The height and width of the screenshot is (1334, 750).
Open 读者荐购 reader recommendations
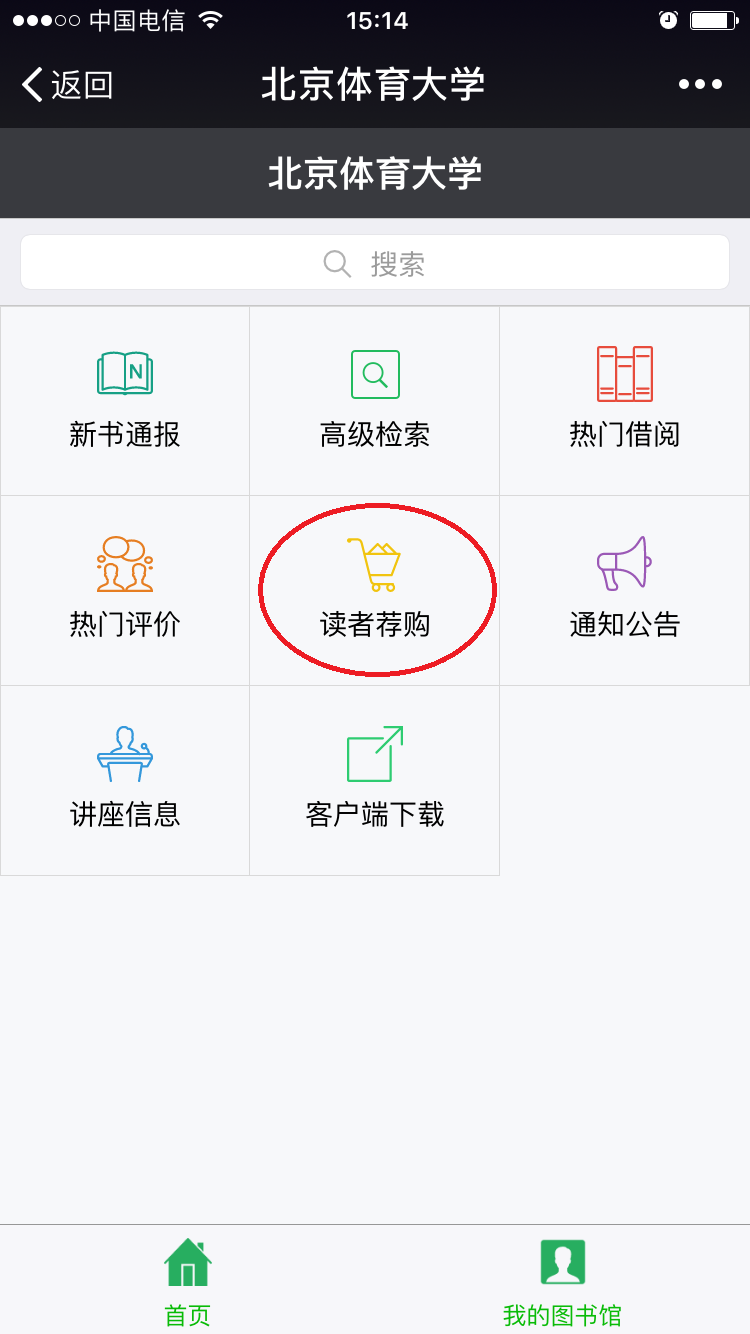[x=375, y=590]
